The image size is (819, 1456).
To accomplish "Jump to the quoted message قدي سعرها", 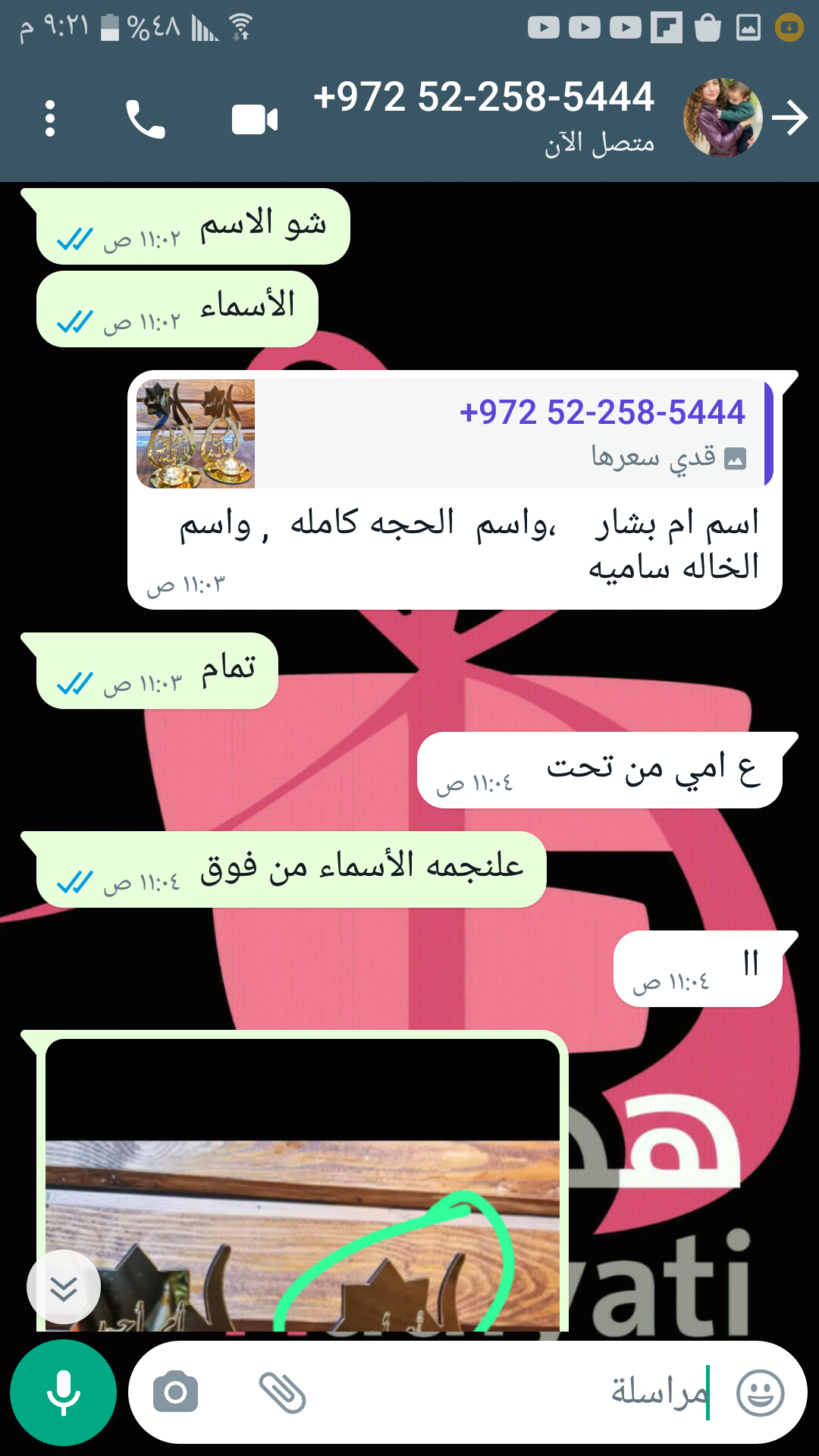I will (453, 434).
